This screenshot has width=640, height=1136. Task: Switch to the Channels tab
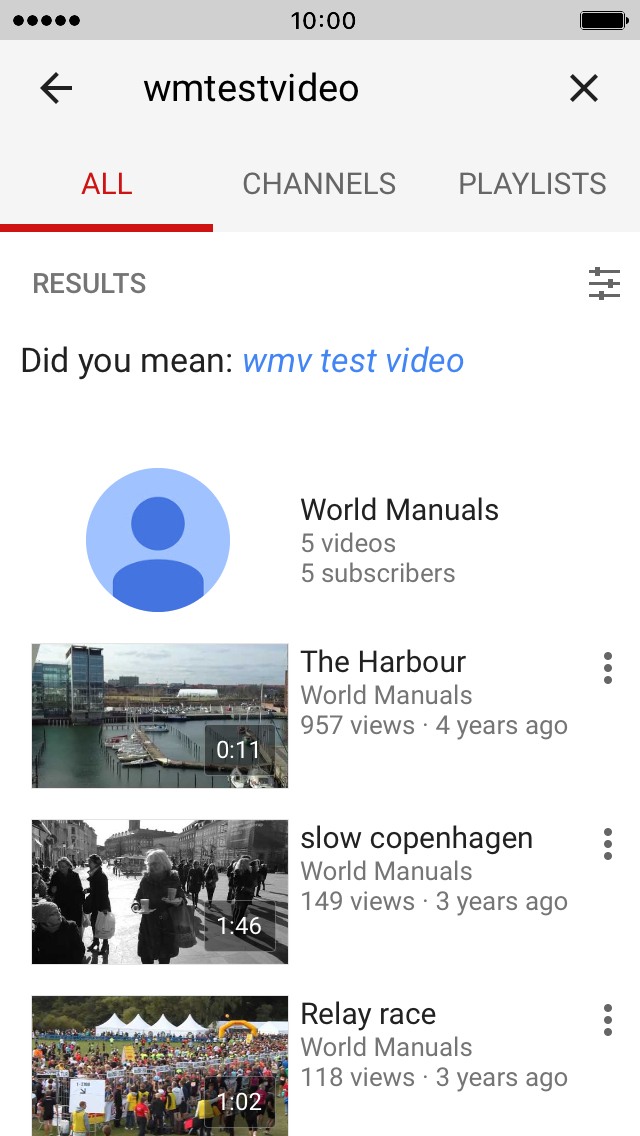(319, 184)
